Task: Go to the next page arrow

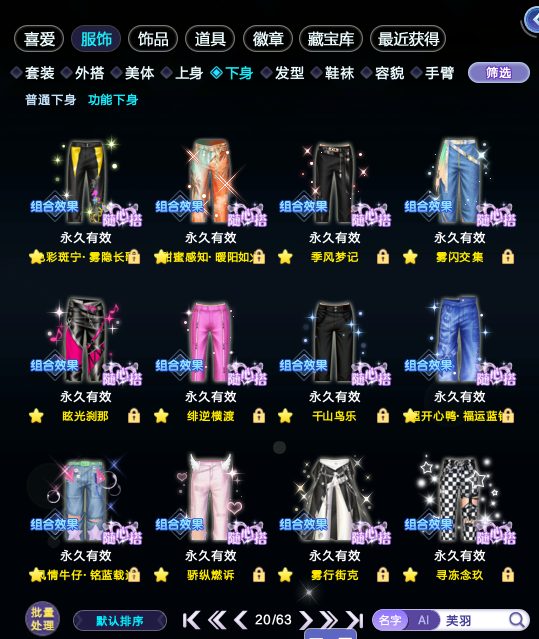Action: [x=306, y=620]
